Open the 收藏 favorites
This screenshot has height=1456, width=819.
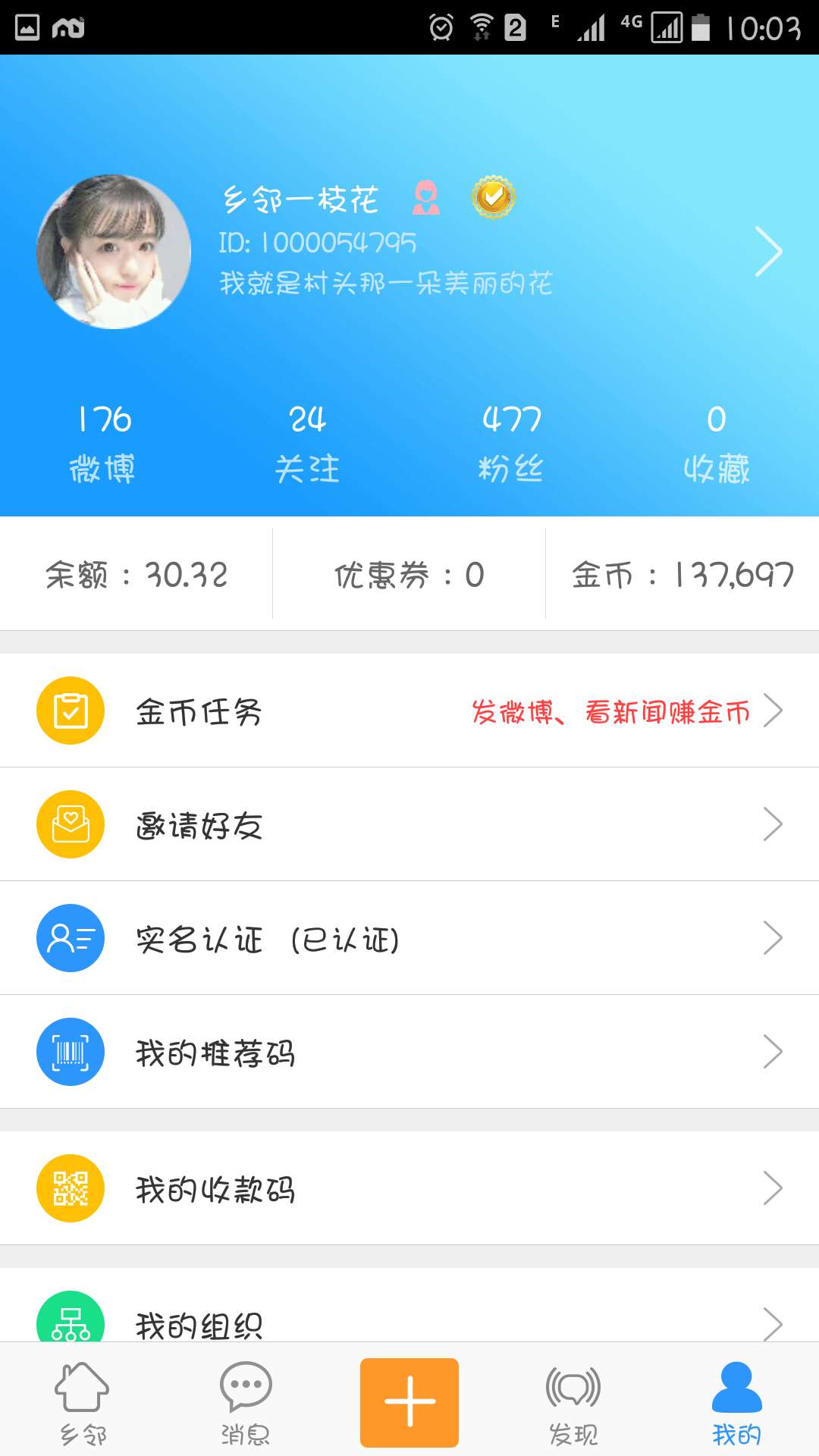716,444
